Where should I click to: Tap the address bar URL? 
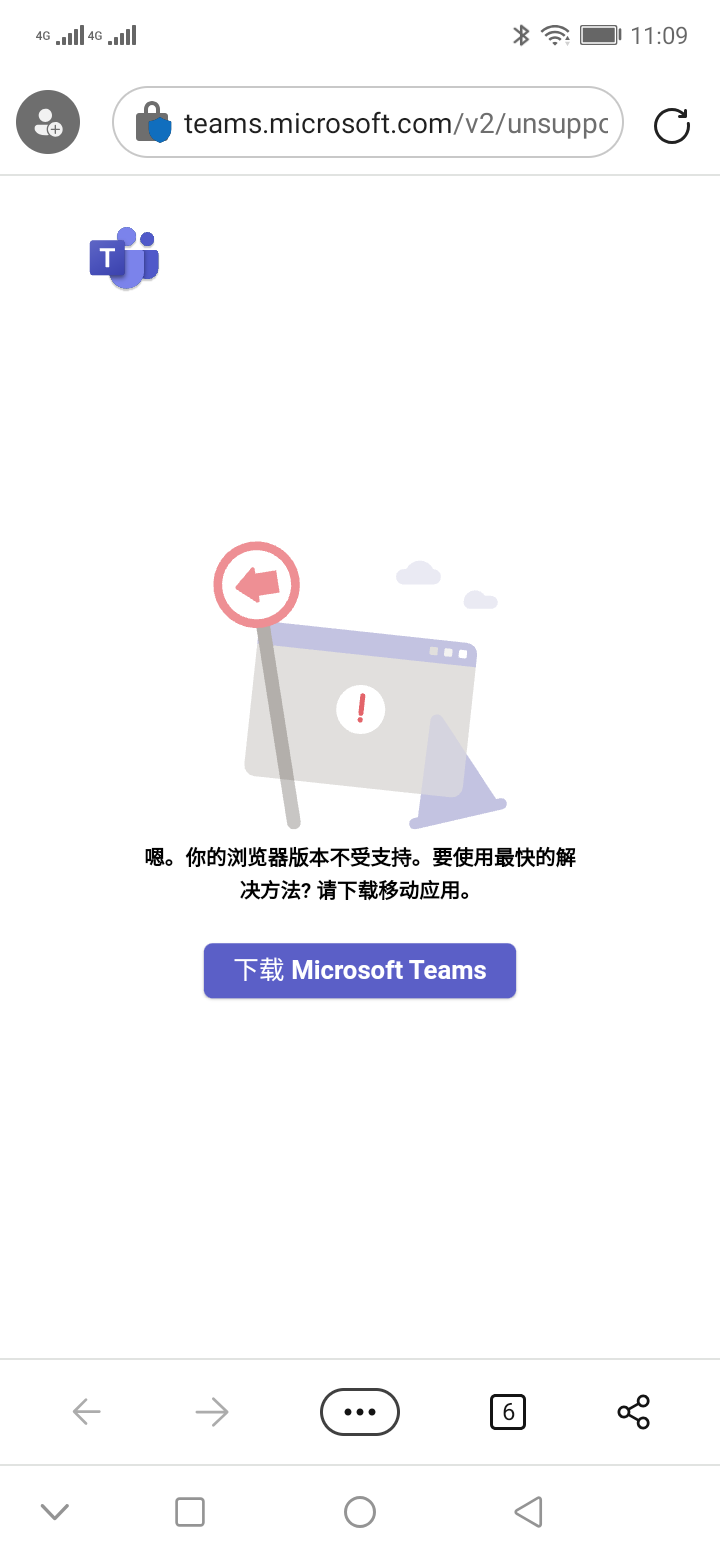click(x=395, y=124)
